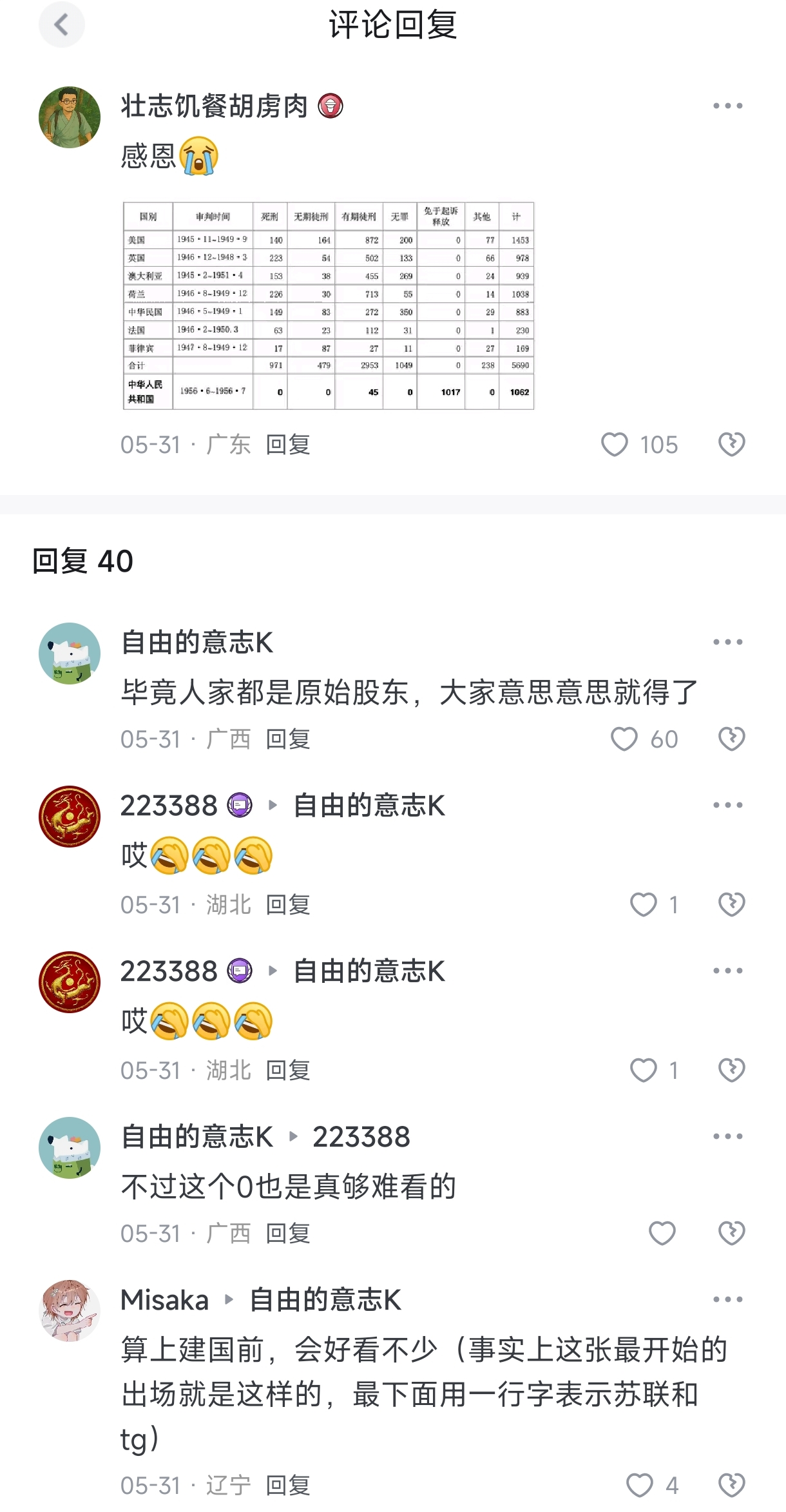This screenshot has height=1512, width=786.
Task: Reply to 壮志饥餐胡虏肉's comment
Action: 288,445
